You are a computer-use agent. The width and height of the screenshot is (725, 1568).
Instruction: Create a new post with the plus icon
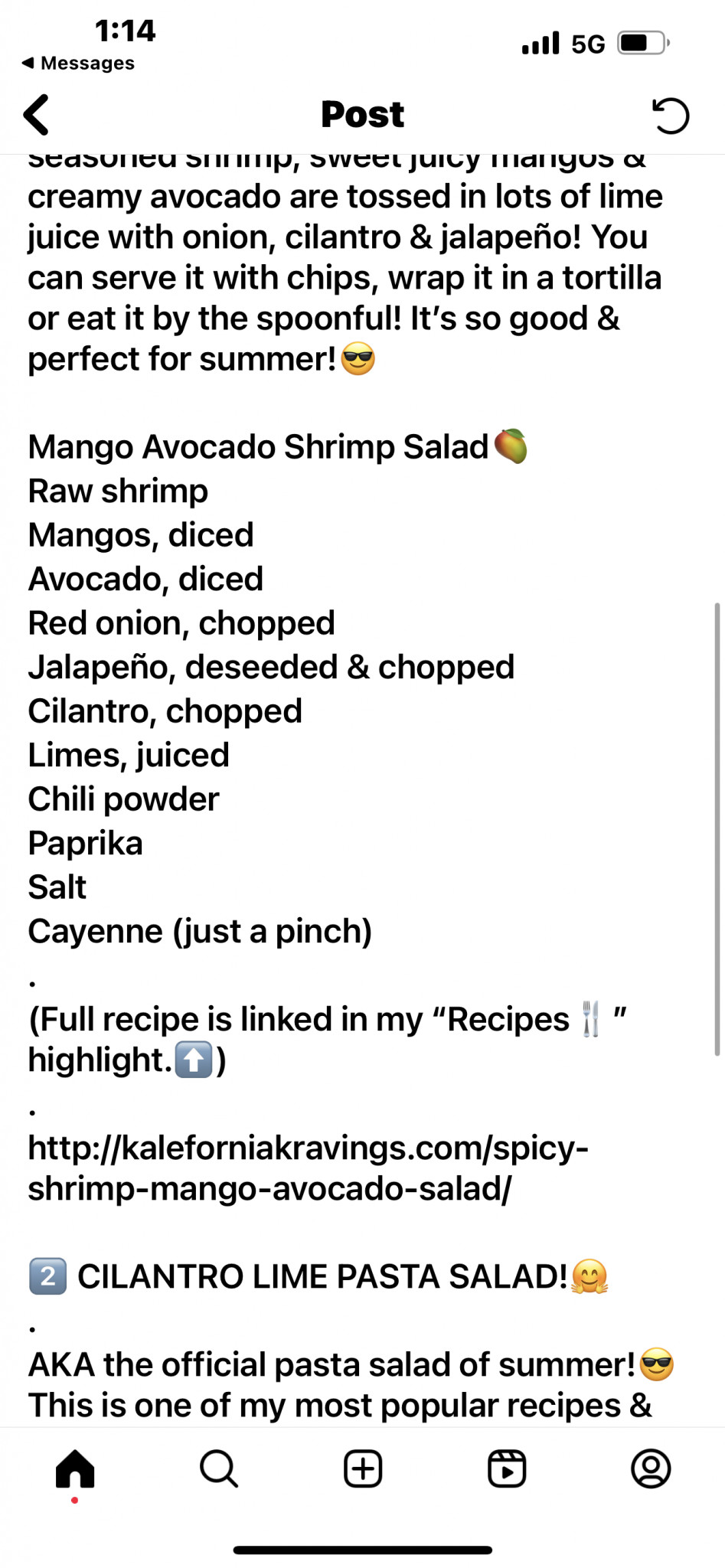click(363, 1468)
